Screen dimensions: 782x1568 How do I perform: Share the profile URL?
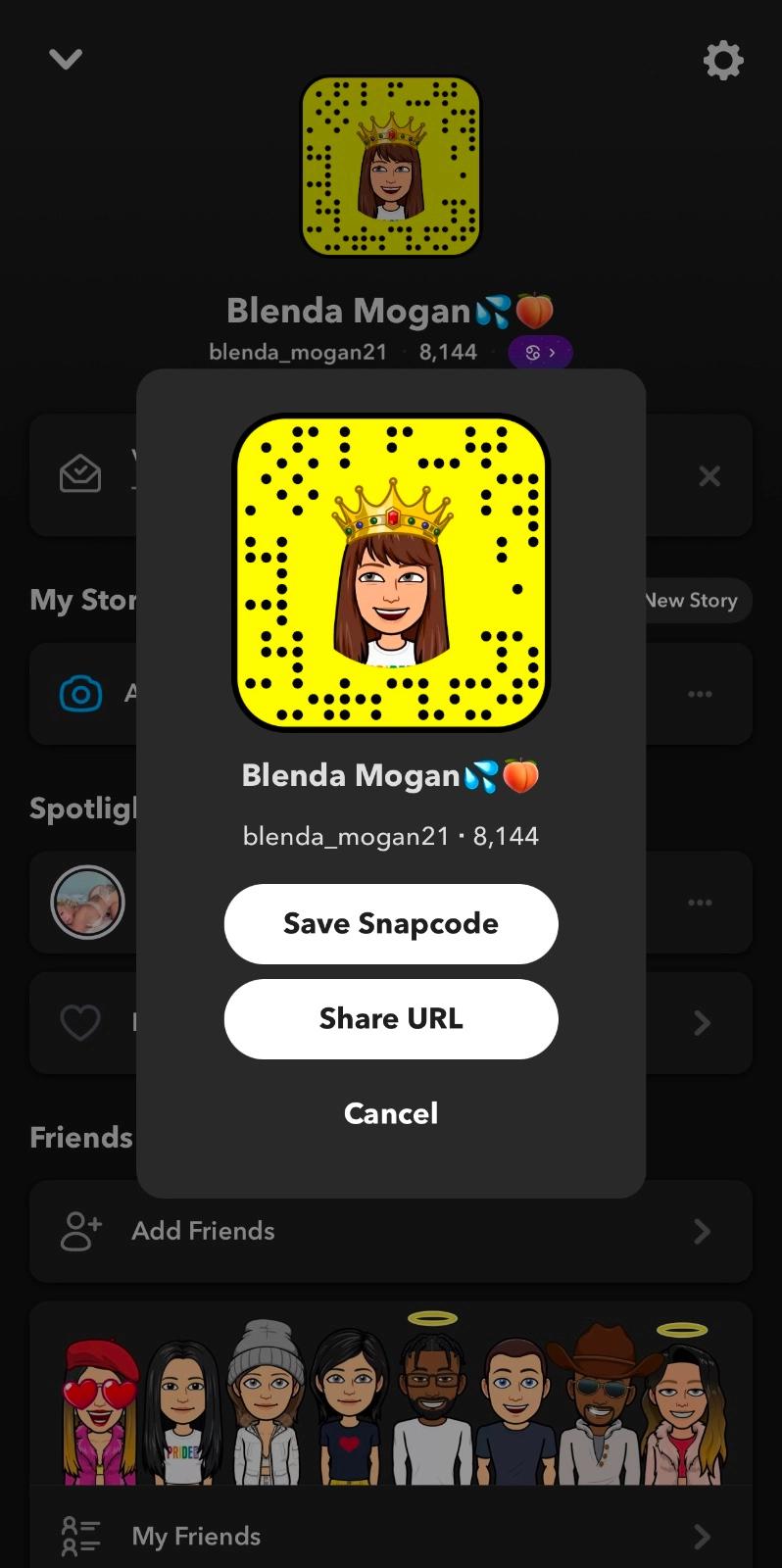390,1019
